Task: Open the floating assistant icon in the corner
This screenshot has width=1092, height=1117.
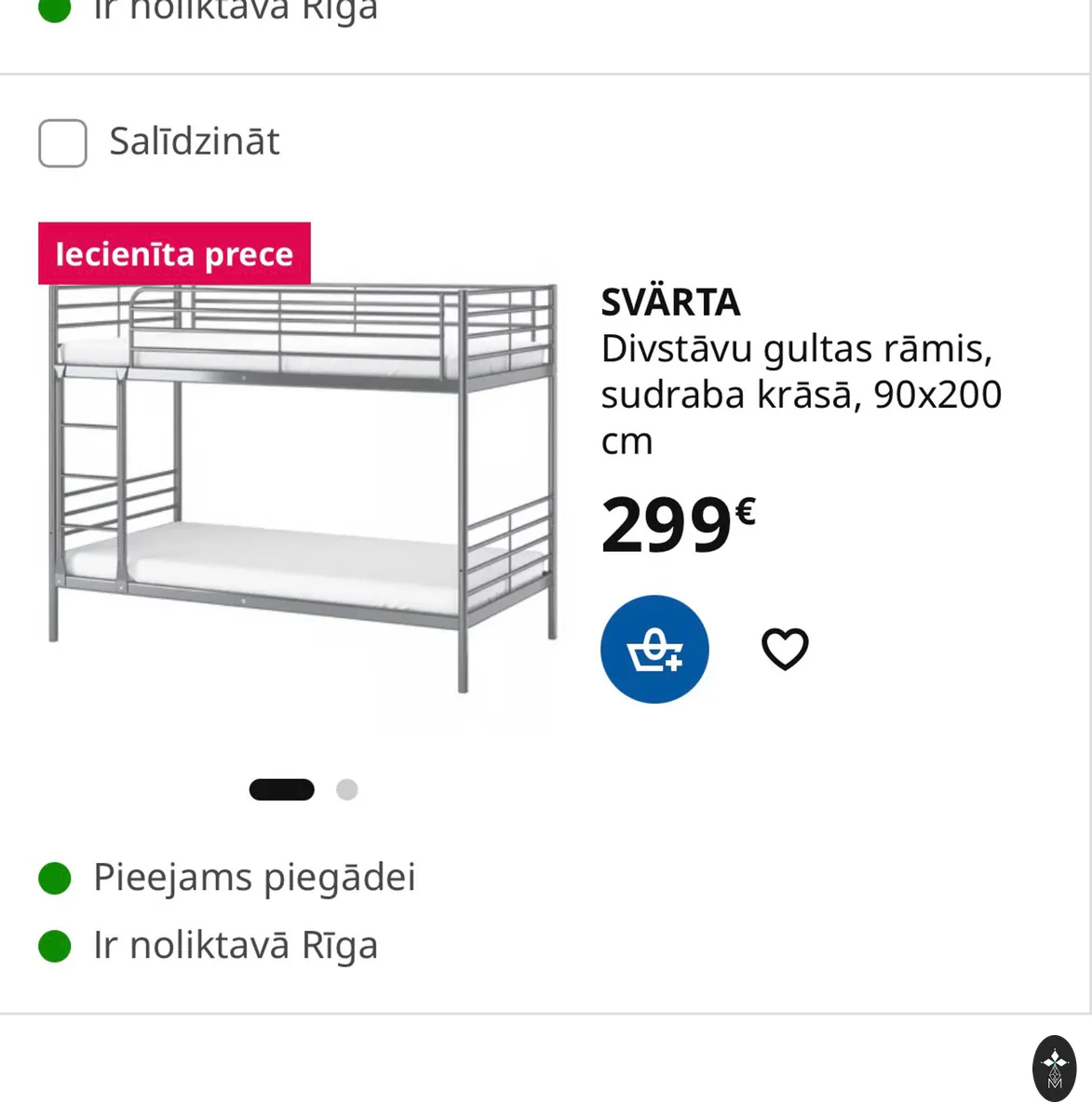Action: pyautogui.click(x=1055, y=1069)
